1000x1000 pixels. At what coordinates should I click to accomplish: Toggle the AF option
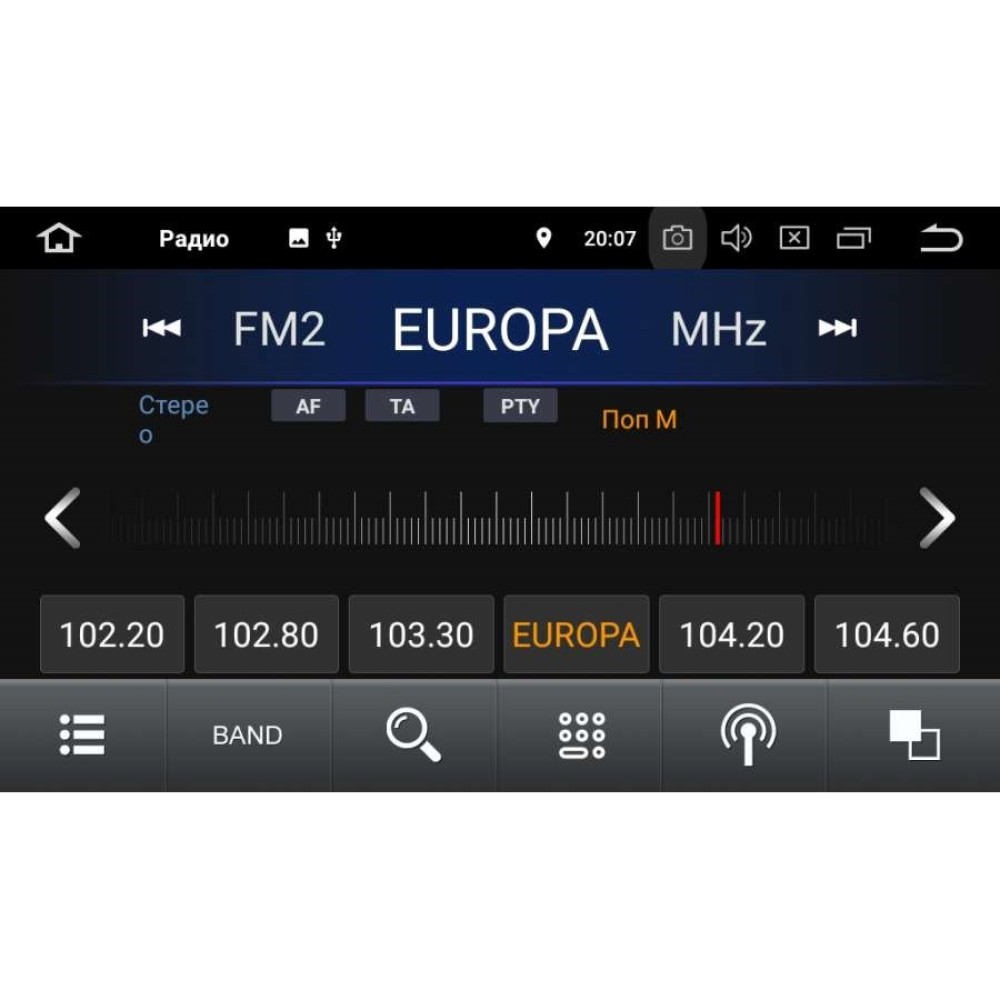[x=308, y=406]
